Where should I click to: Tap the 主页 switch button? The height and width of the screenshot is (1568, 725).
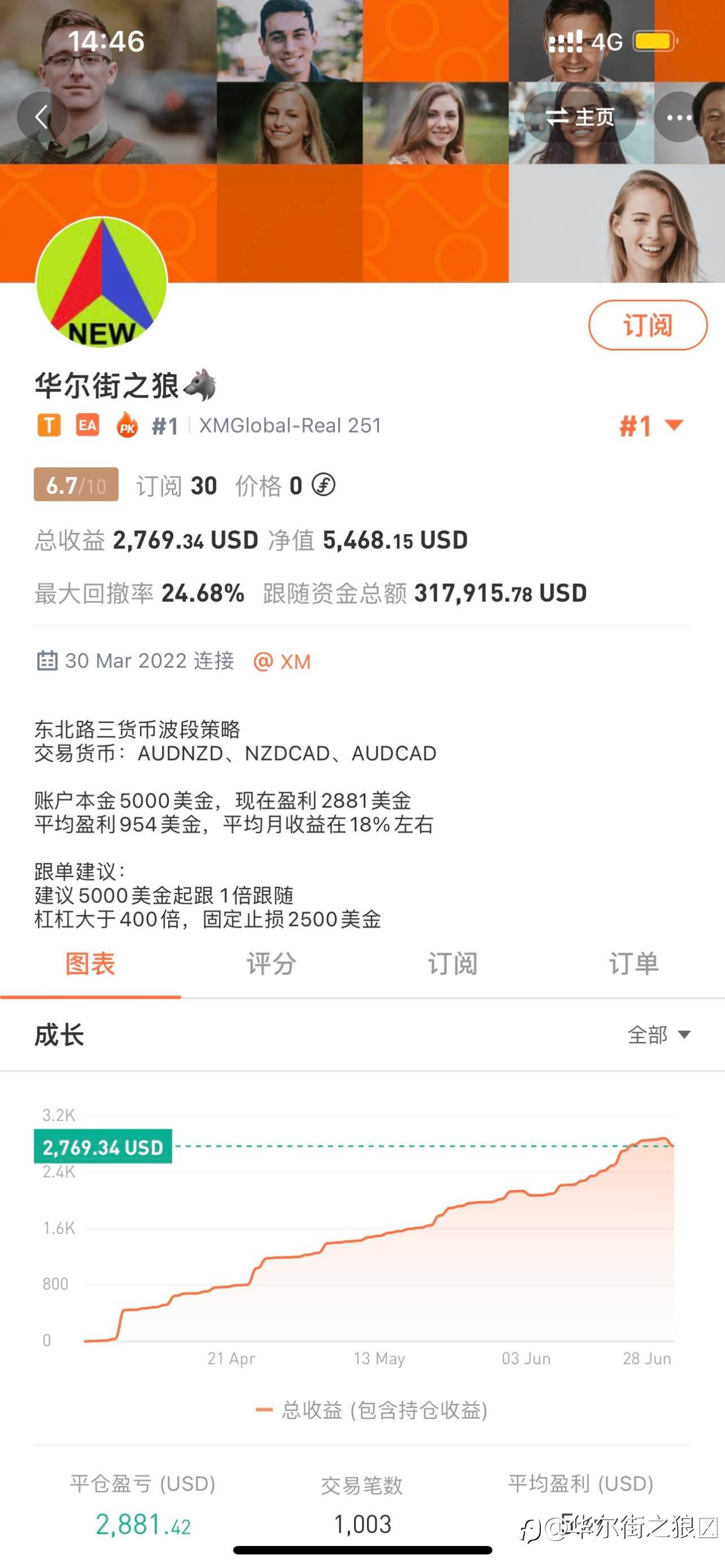click(x=580, y=117)
